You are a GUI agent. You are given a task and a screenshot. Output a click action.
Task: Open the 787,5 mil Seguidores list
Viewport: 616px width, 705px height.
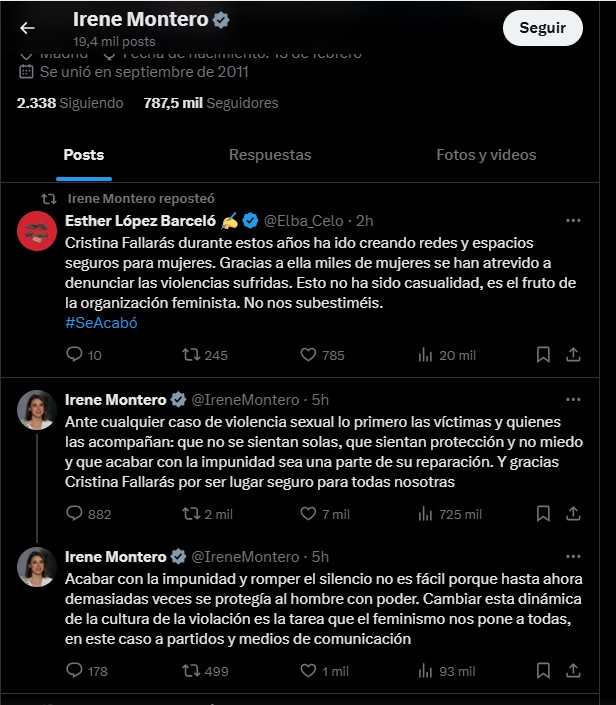(x=211, y=103)
